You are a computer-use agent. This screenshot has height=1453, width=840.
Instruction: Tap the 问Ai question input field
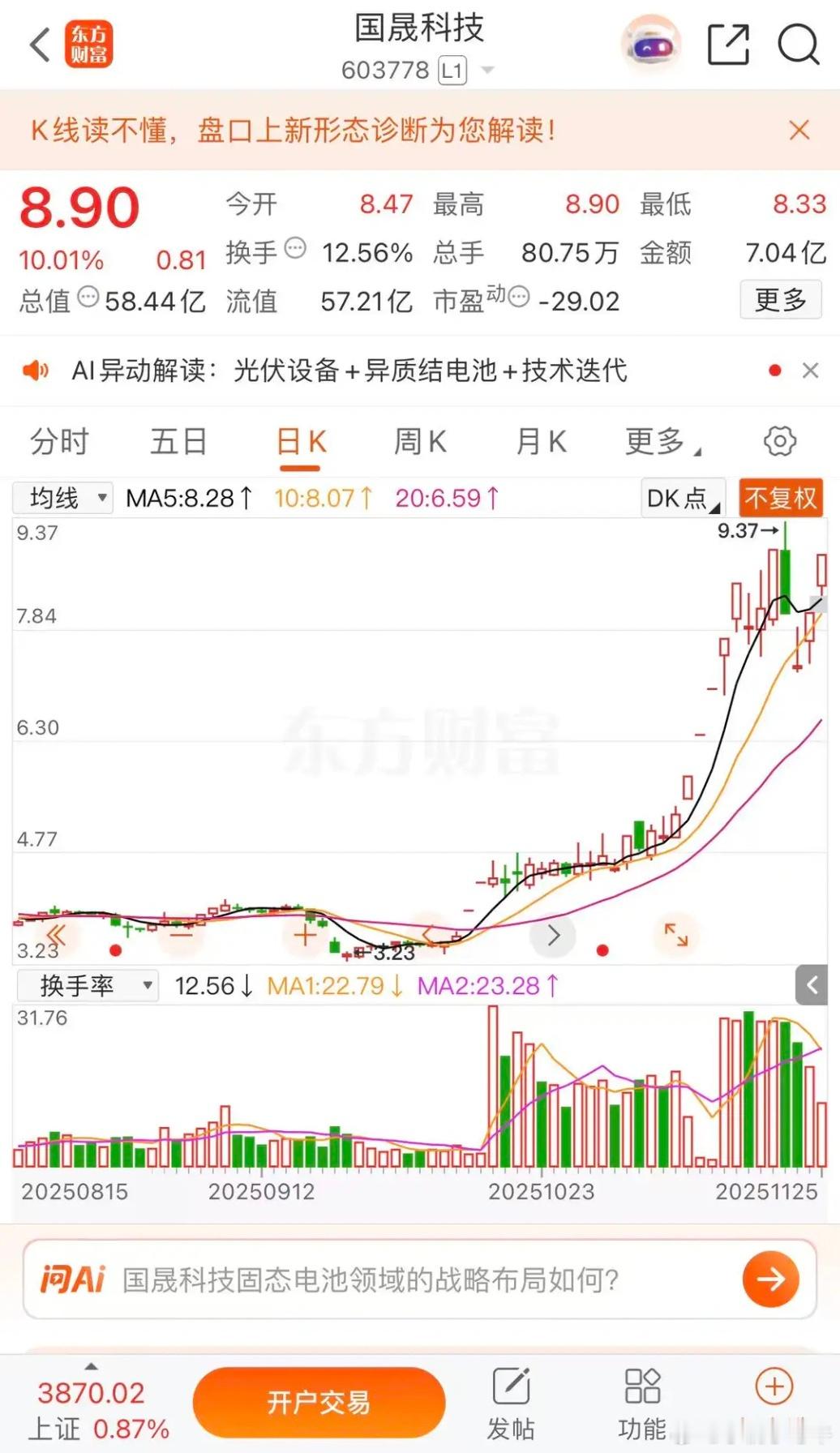(365, 1279)
